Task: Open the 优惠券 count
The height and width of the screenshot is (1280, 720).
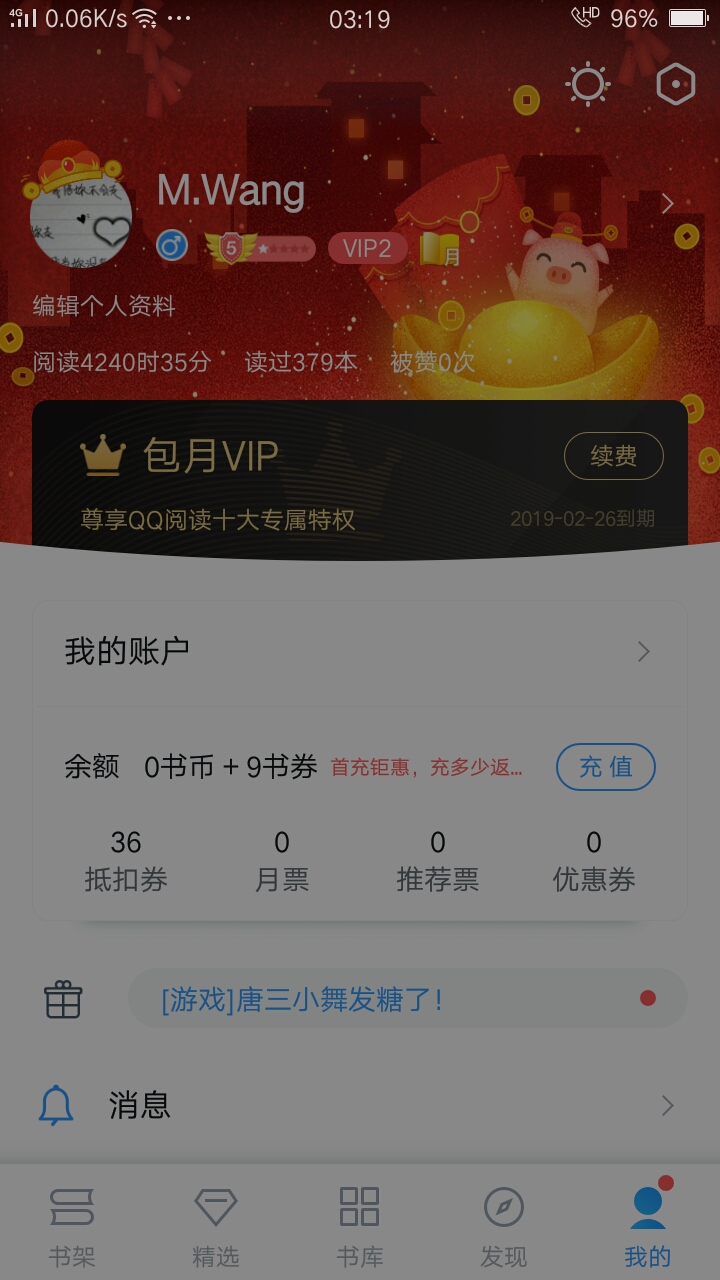Action: 593,861
